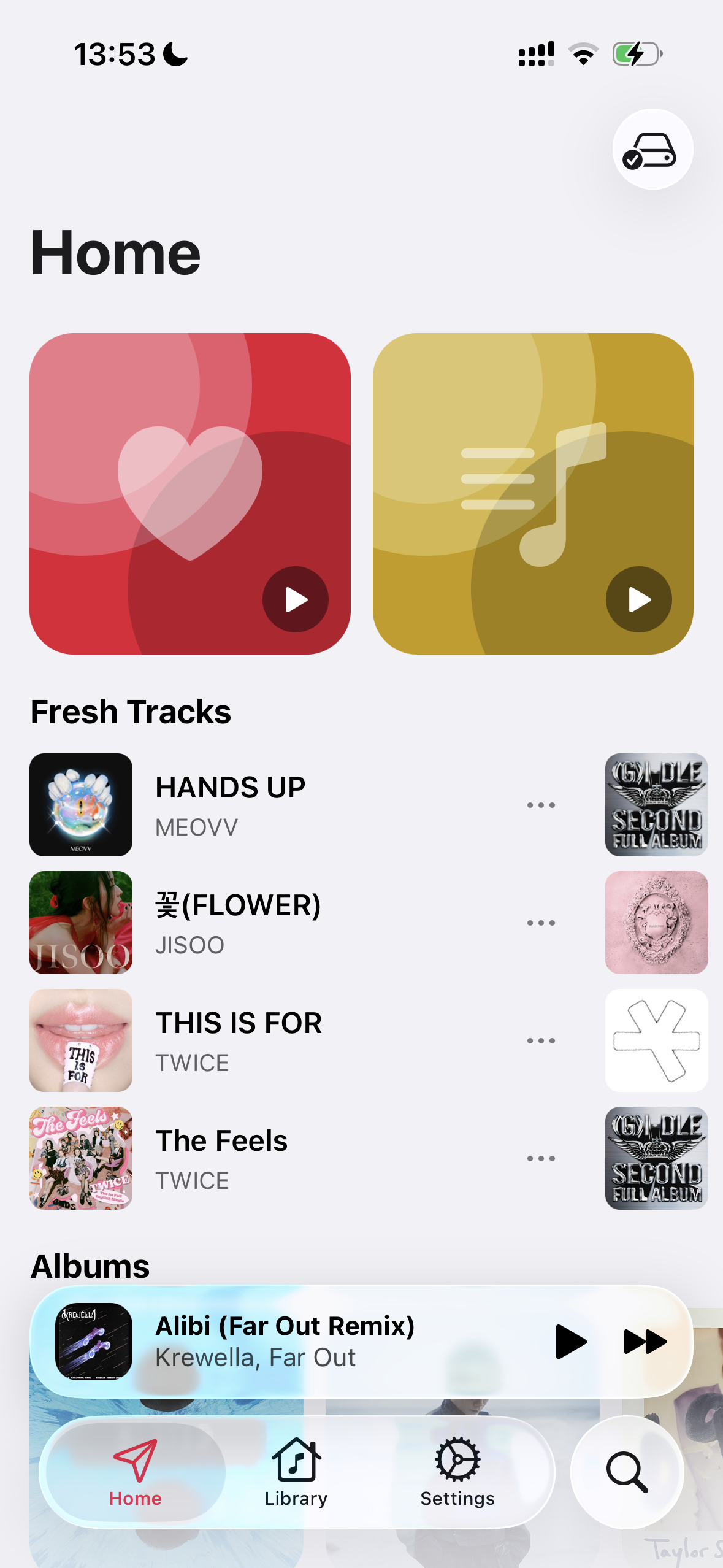The width and height of the screenshot is (723, 1568).
Task: Play the favorites heart mix
Action: point(296,599)
